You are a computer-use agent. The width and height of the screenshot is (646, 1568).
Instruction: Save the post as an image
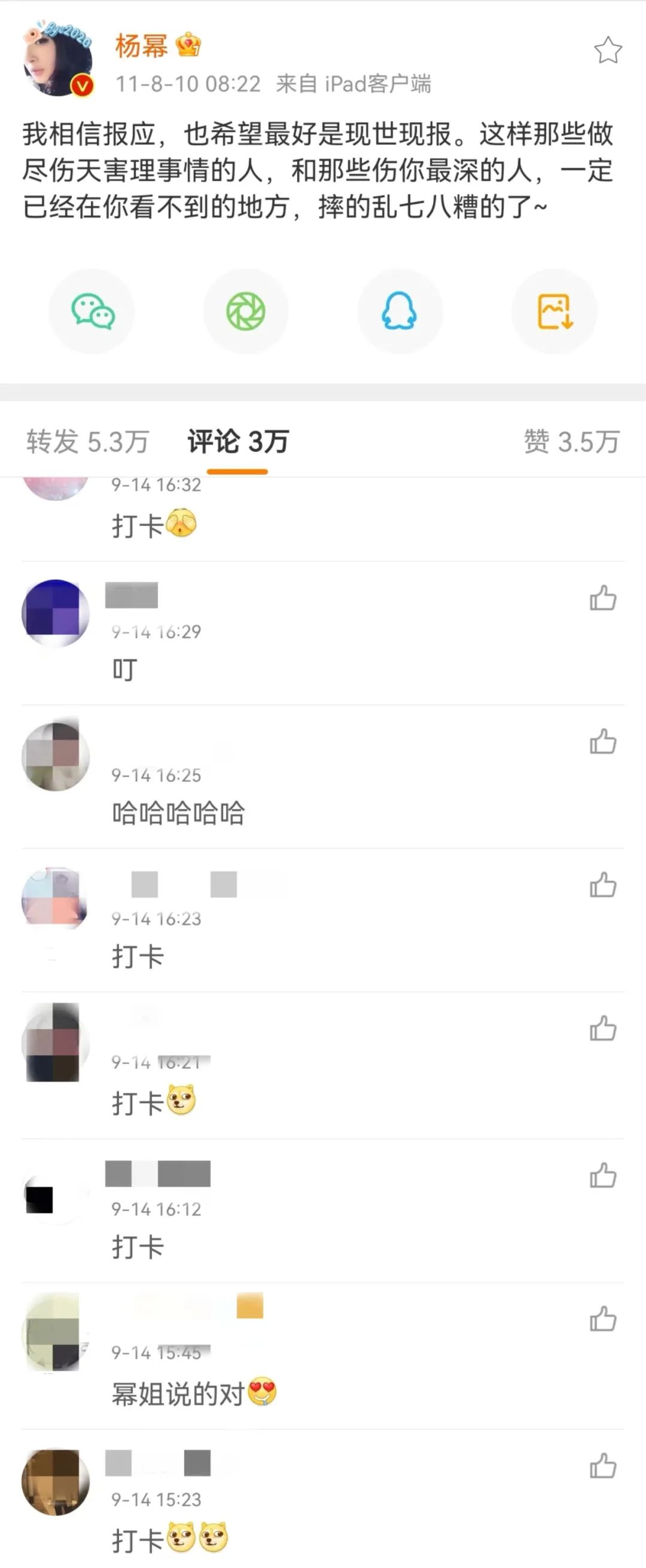[x=554, y=311]
